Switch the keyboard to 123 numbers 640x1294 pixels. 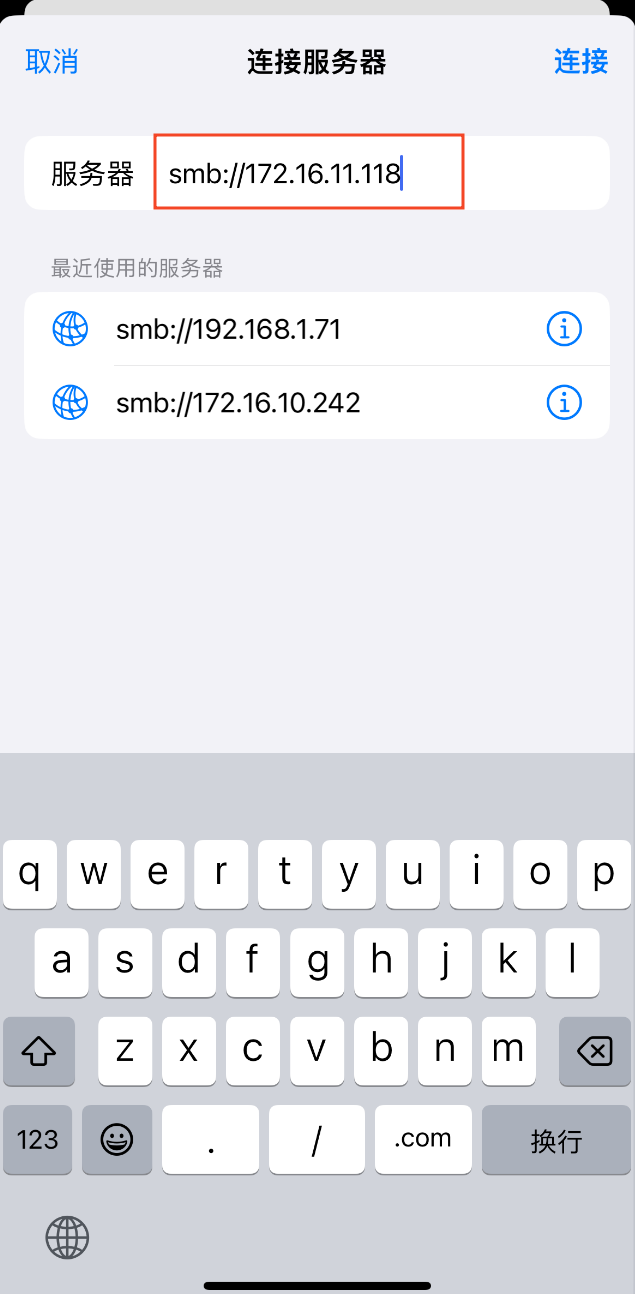click(x=38, y=1140)
